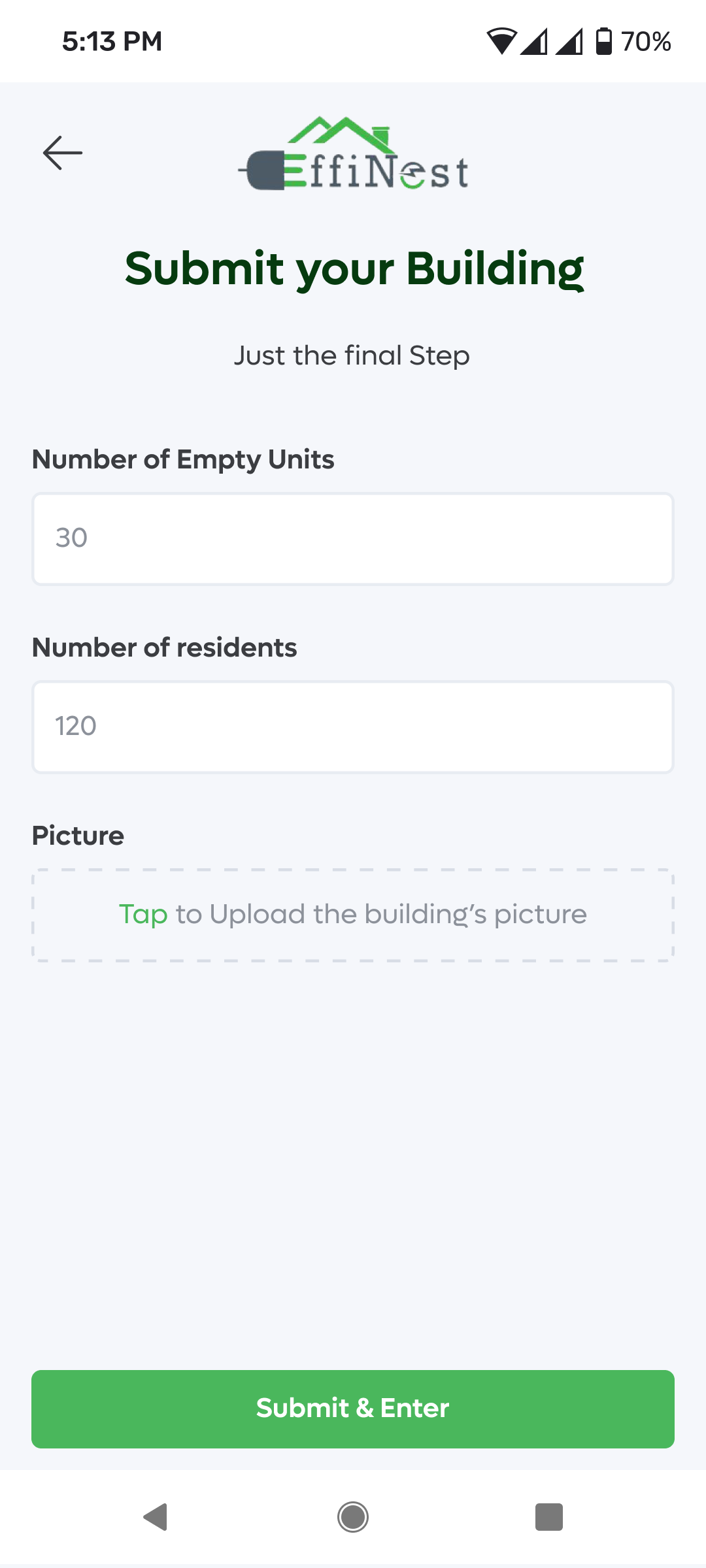Tap the battery icon showing 70%
706x1568 pixels.
(x=602, y=41)
